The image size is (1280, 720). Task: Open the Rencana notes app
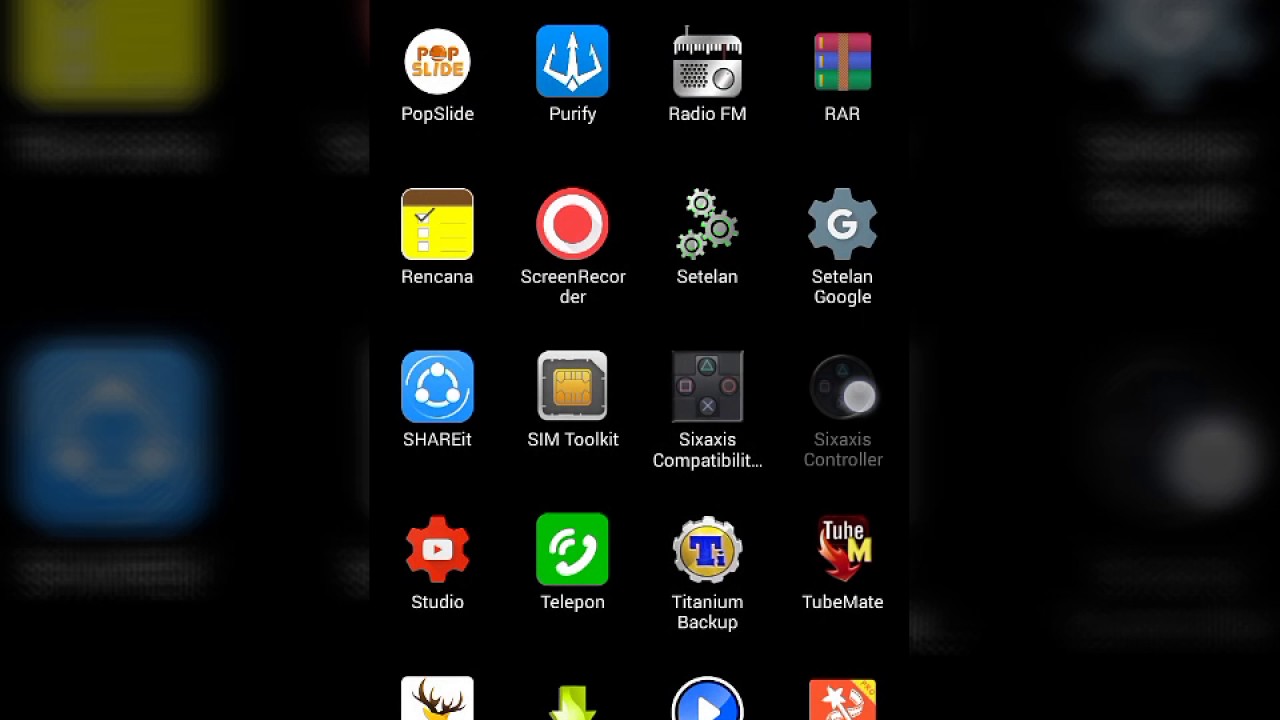click(x=437, y=224)
